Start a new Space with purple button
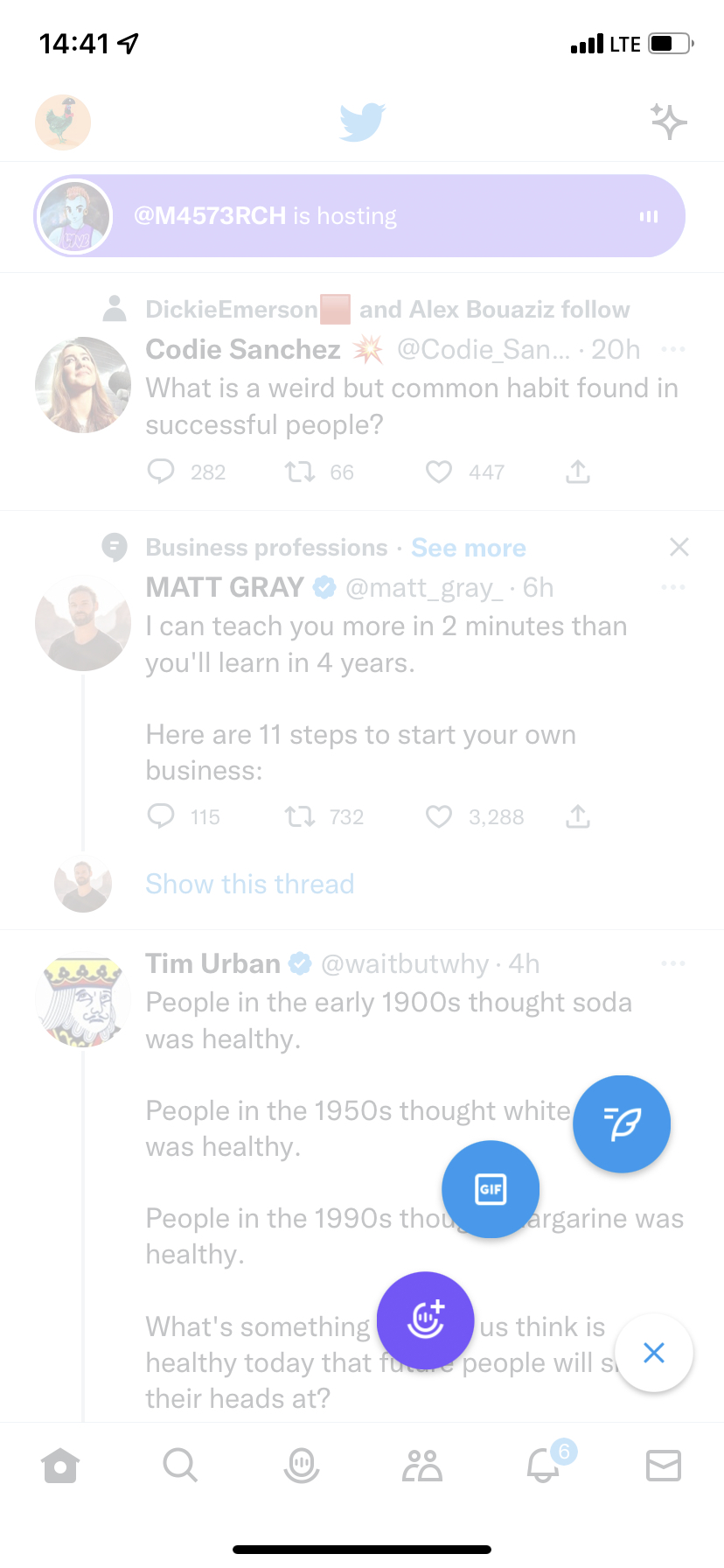This screenshot has width=724, height=1568. coord(426,1319)
